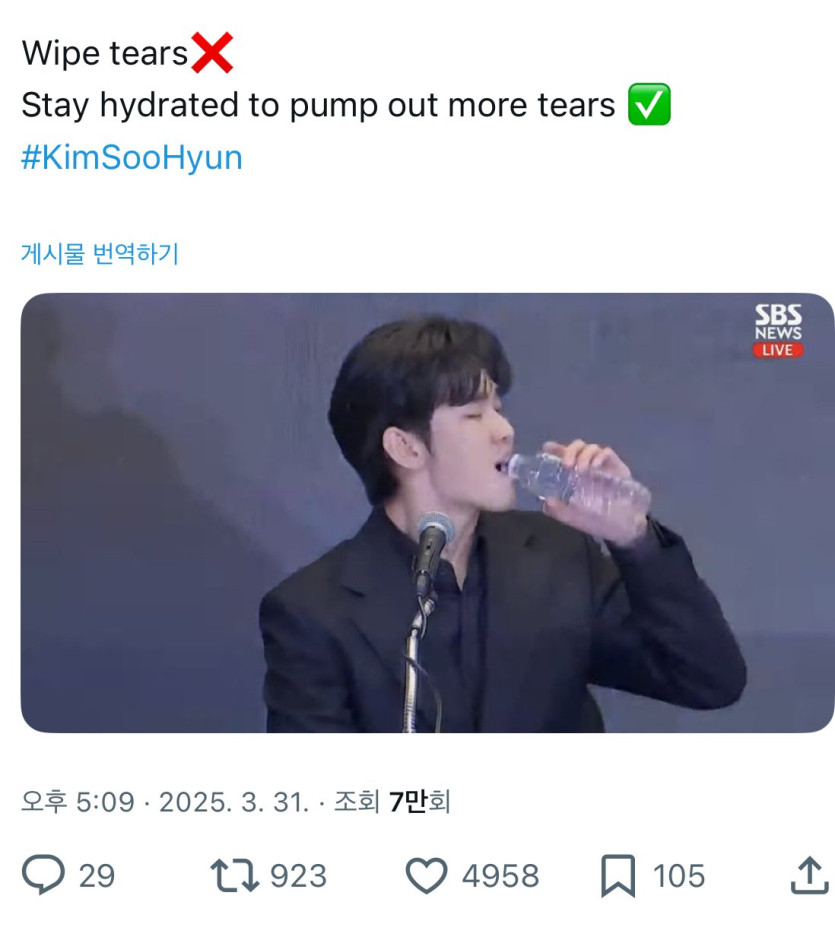Translate post via 게시물 번역하기 link
The image size is (835, 937).
[99, 254]
